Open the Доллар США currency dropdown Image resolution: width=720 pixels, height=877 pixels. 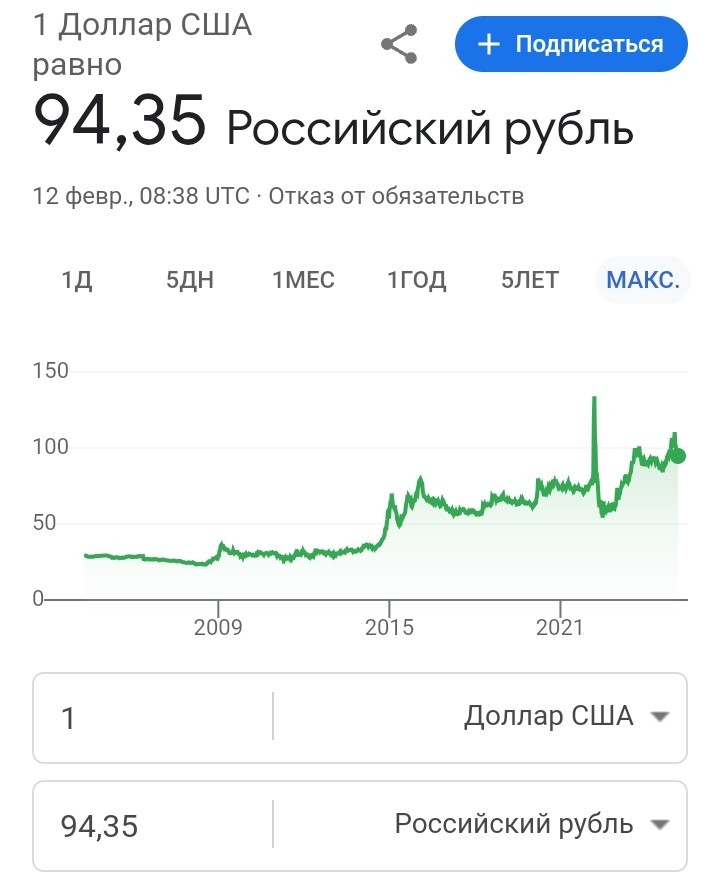tap(564, 717)
